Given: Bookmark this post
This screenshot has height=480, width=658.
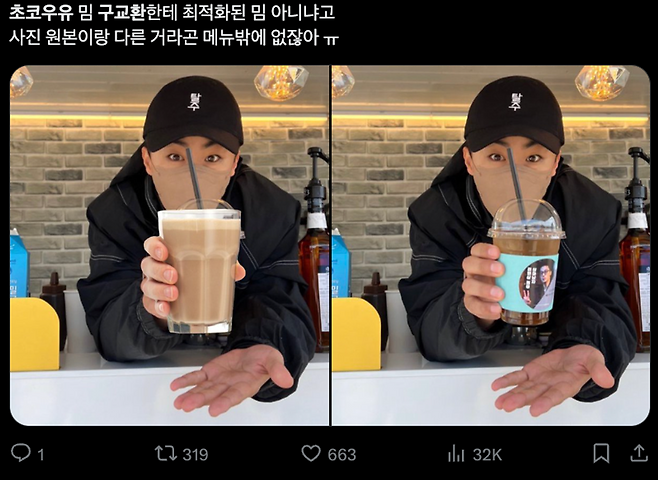Looking at the screenshot, I should point(601,453).
